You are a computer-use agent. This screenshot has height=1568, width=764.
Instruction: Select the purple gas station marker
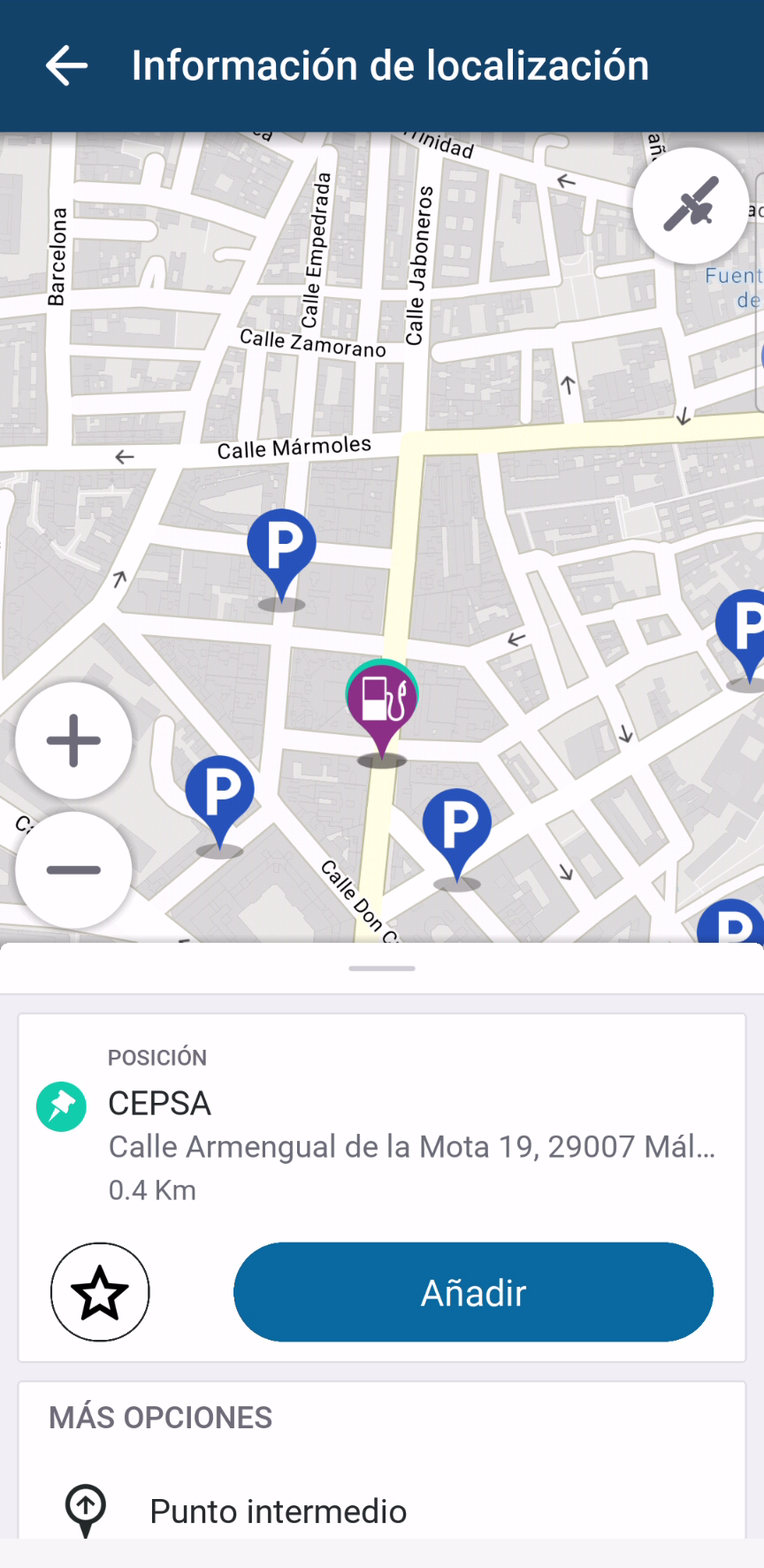(381, 701)
